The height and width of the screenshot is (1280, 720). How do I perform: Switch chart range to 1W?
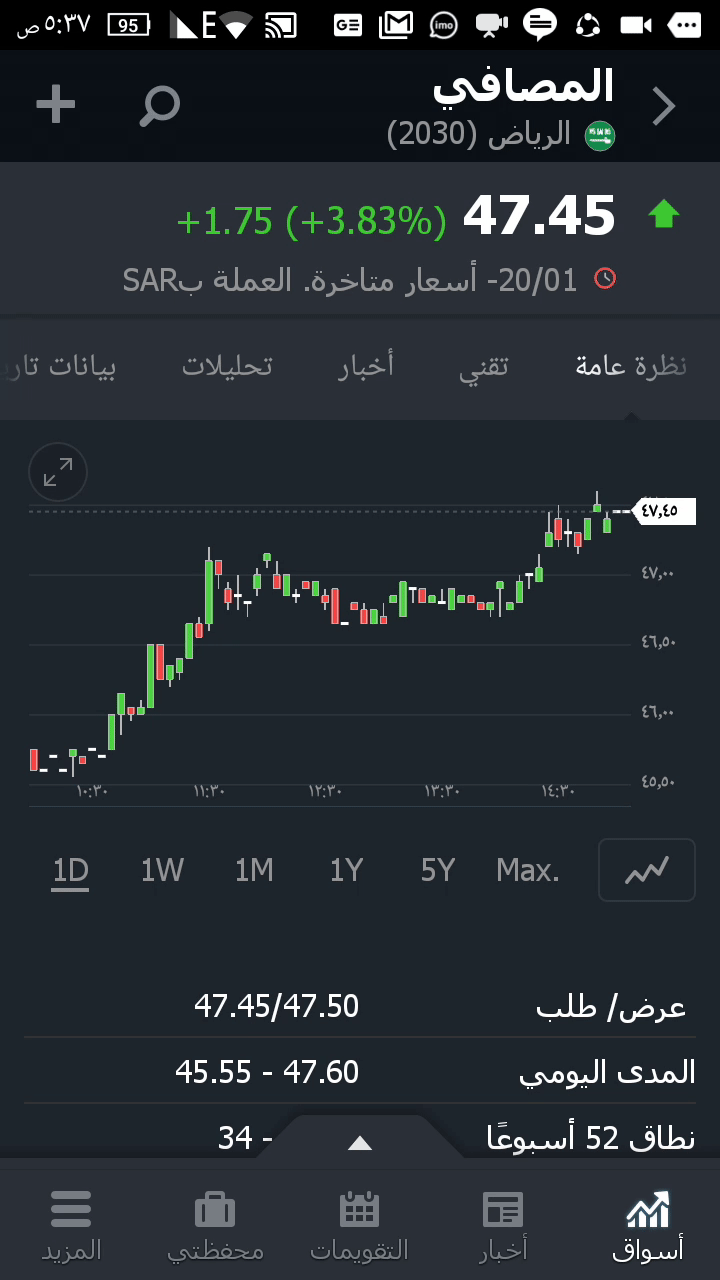pyautogui.click(x=162, y=871)
